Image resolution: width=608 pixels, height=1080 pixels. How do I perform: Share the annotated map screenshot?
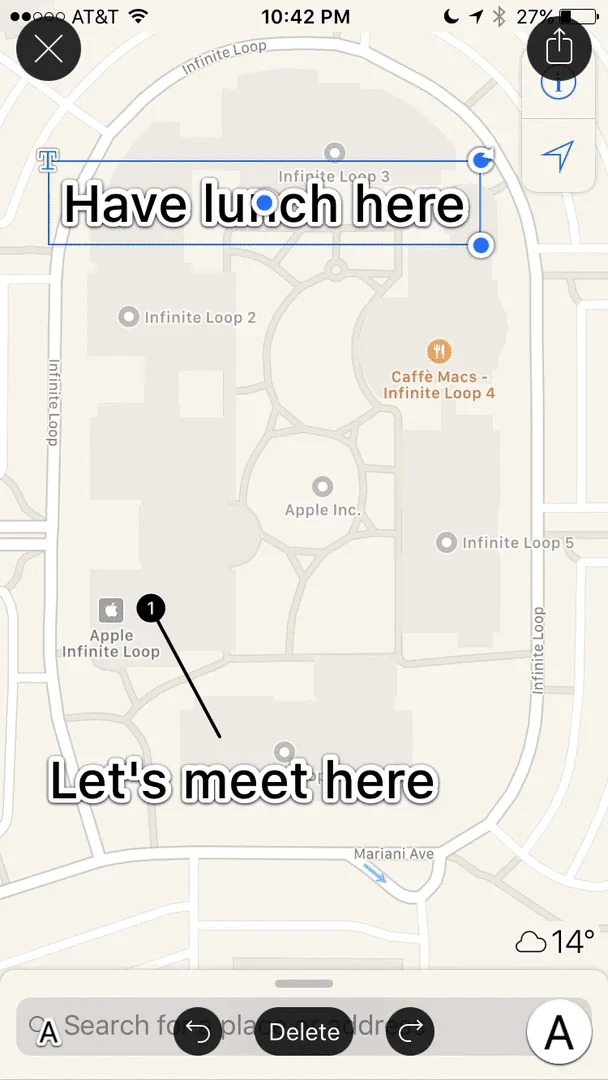coord(559,47)
